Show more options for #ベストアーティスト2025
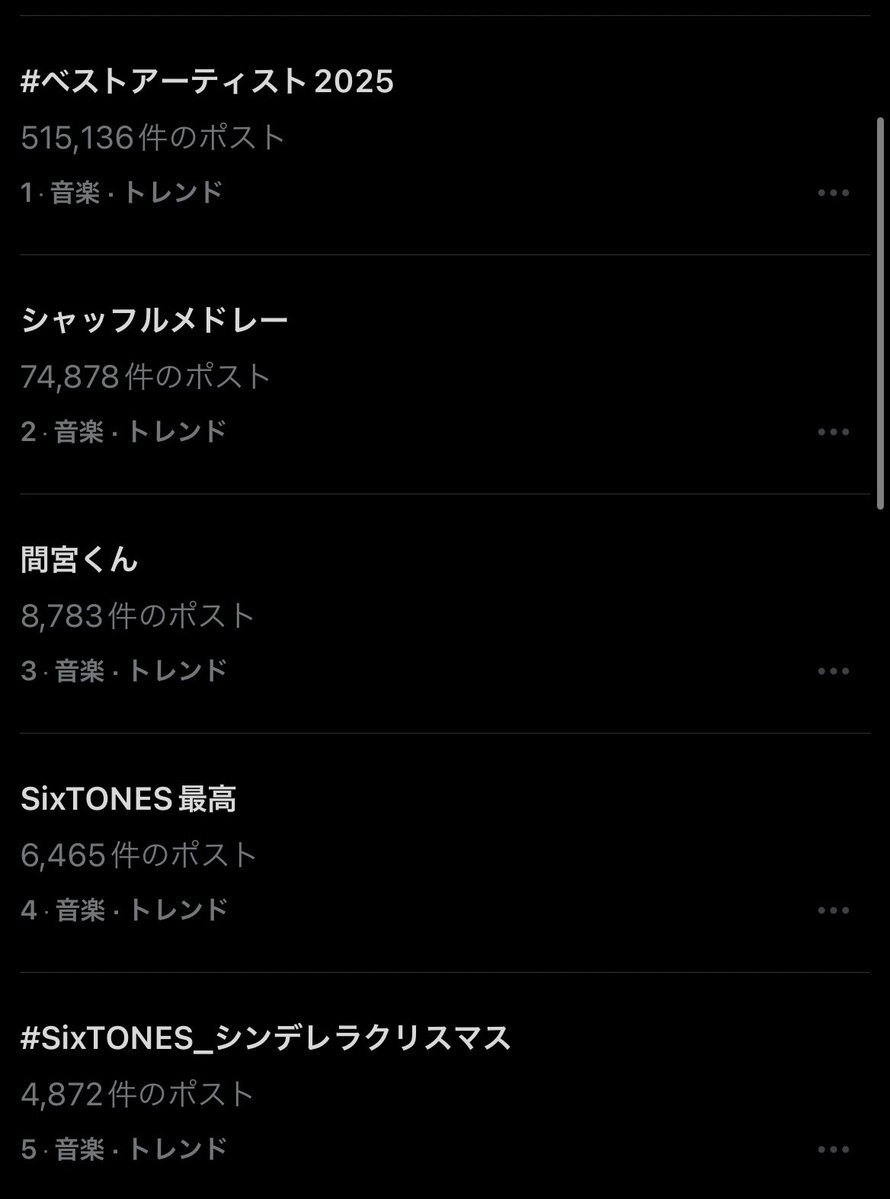Screen dimensions: 890x1199 click(833, 193)
